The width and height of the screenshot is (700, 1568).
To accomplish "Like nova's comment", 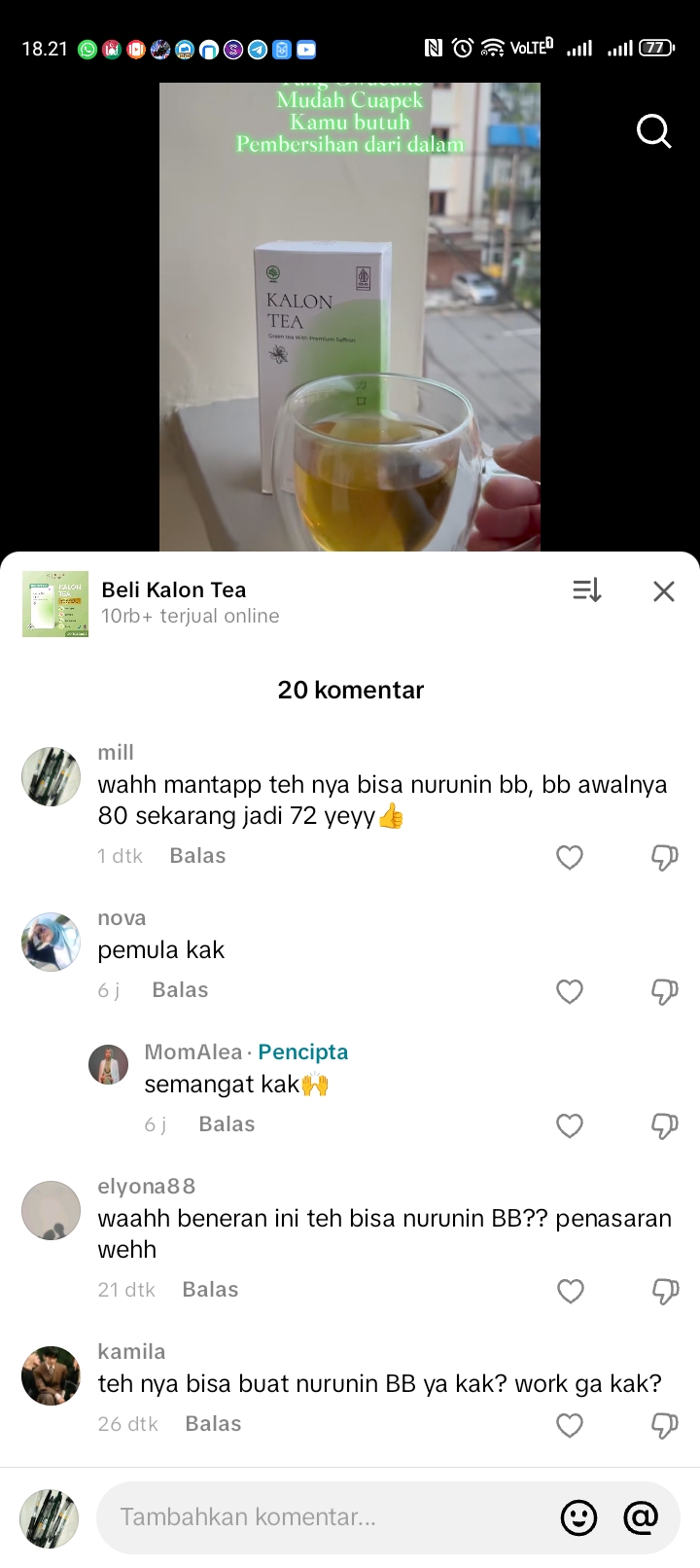I will pyautogui.click(x=569, y=991).
